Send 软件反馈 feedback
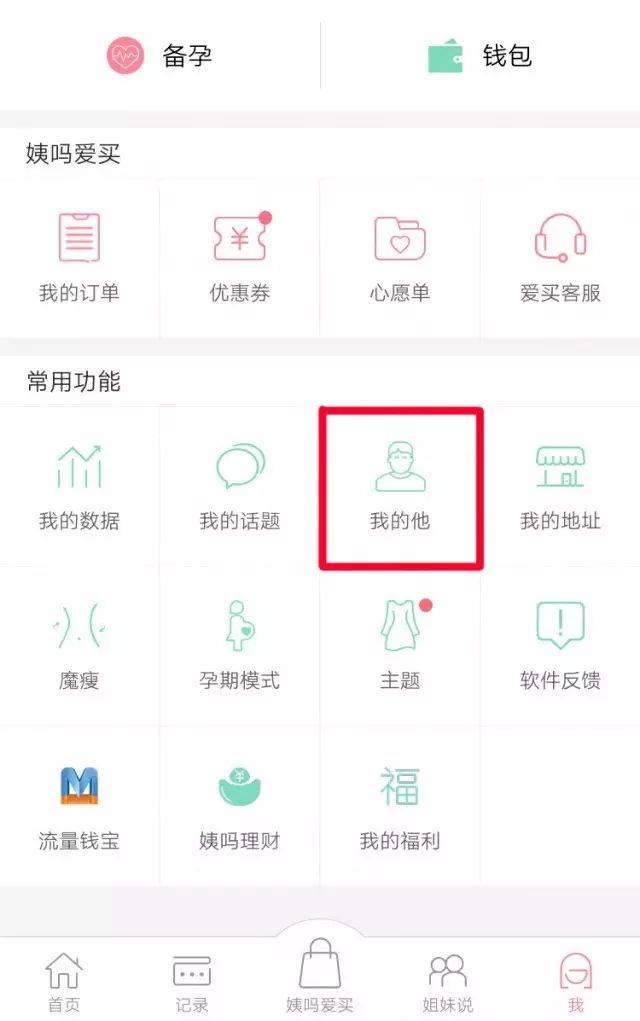This screenshot has width=640, height=1021. pyautogui.click(x=560, y=646)
